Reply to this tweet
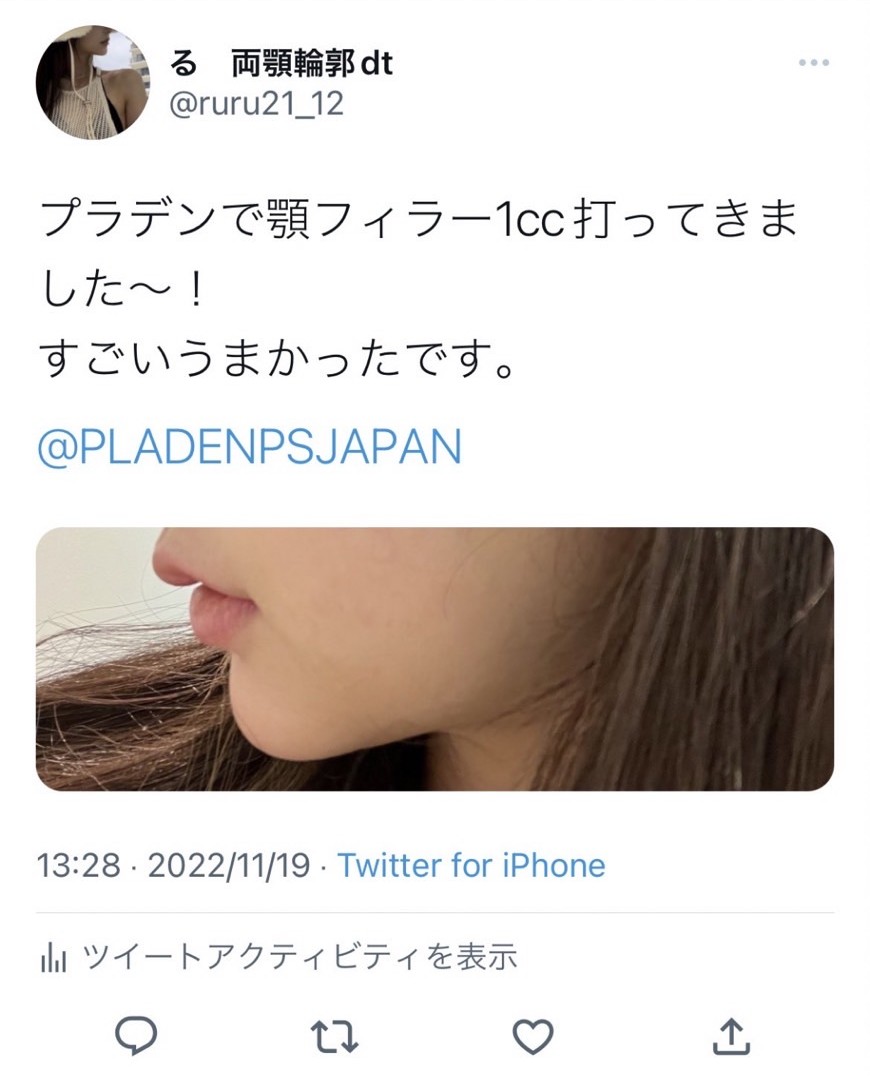Viewport: 870px width, 1076px height. [x=136, y=1036]
